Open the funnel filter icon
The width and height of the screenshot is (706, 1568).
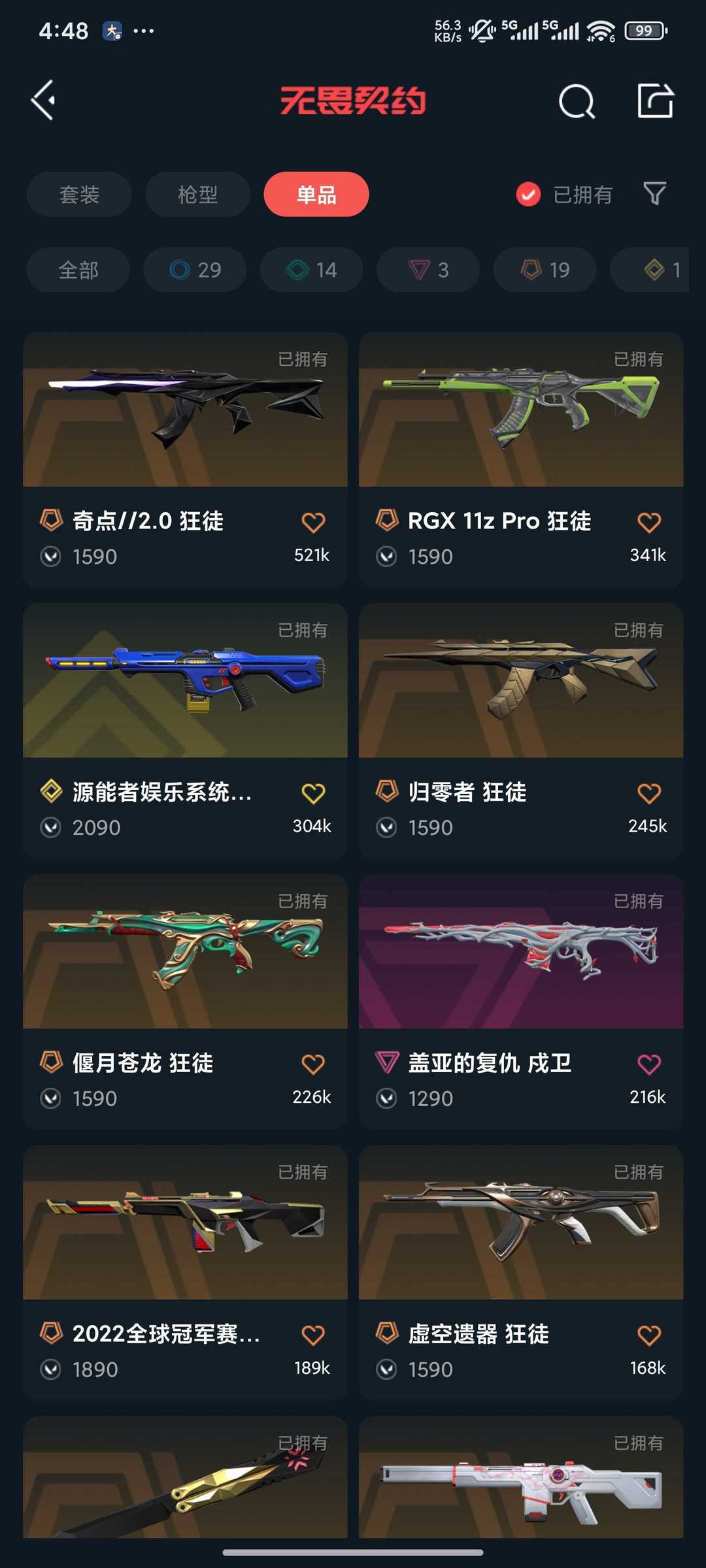point(654,193)
